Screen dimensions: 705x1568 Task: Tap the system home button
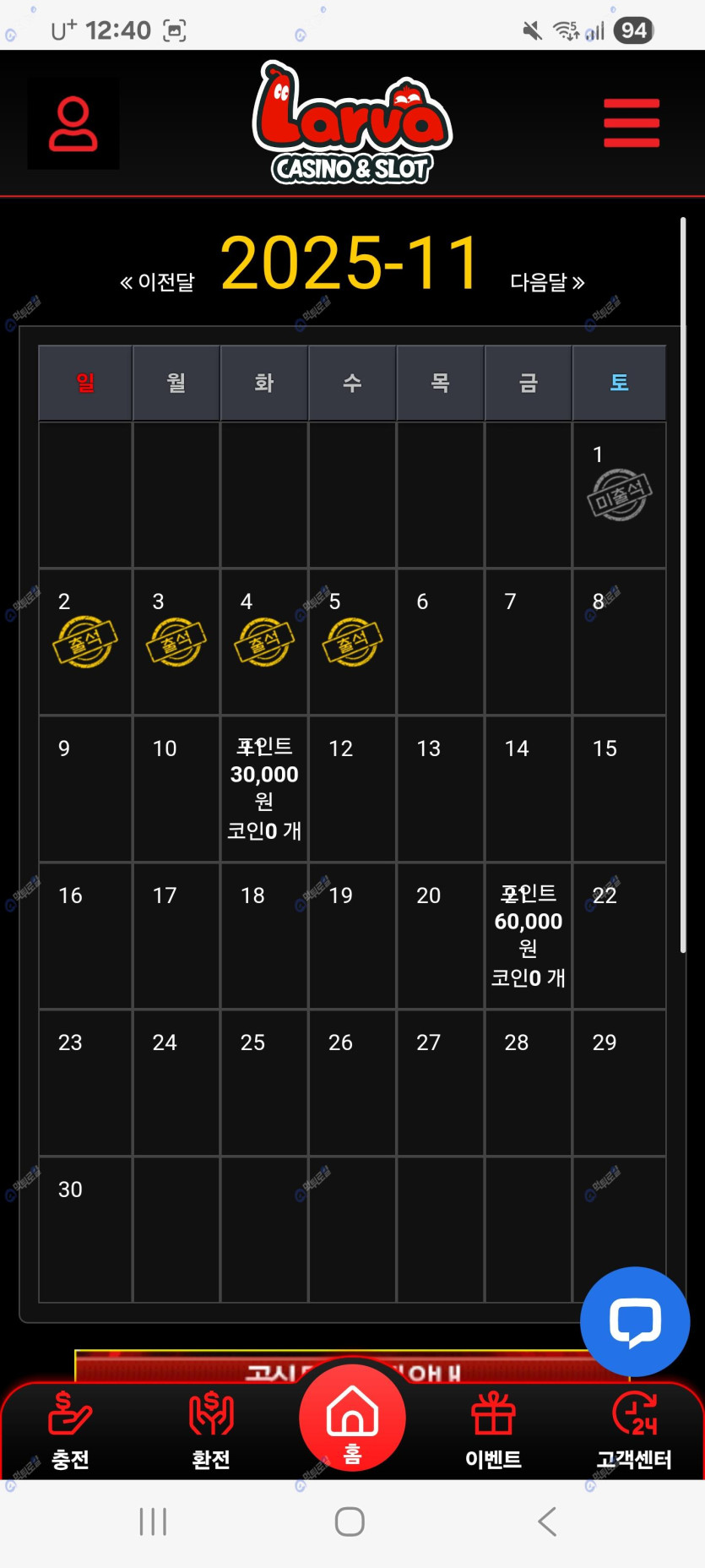(x=350, y=1522)
